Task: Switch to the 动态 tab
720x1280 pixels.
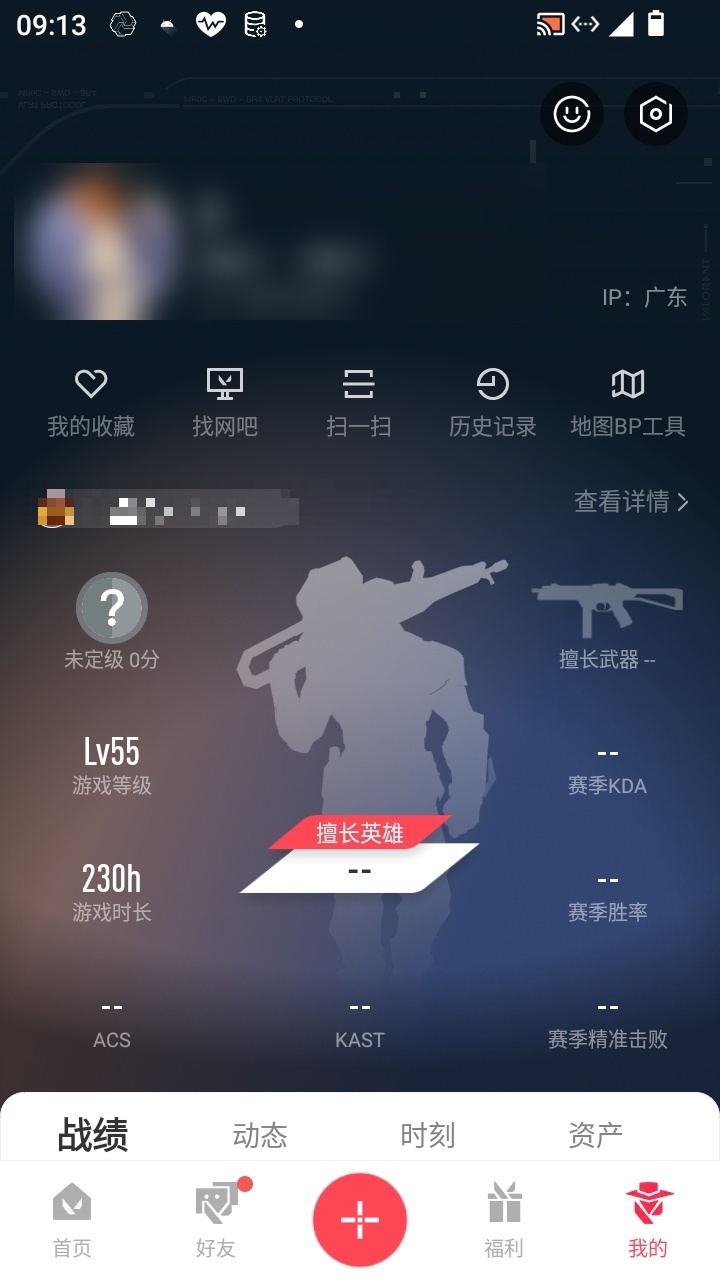Action: 260,1135
